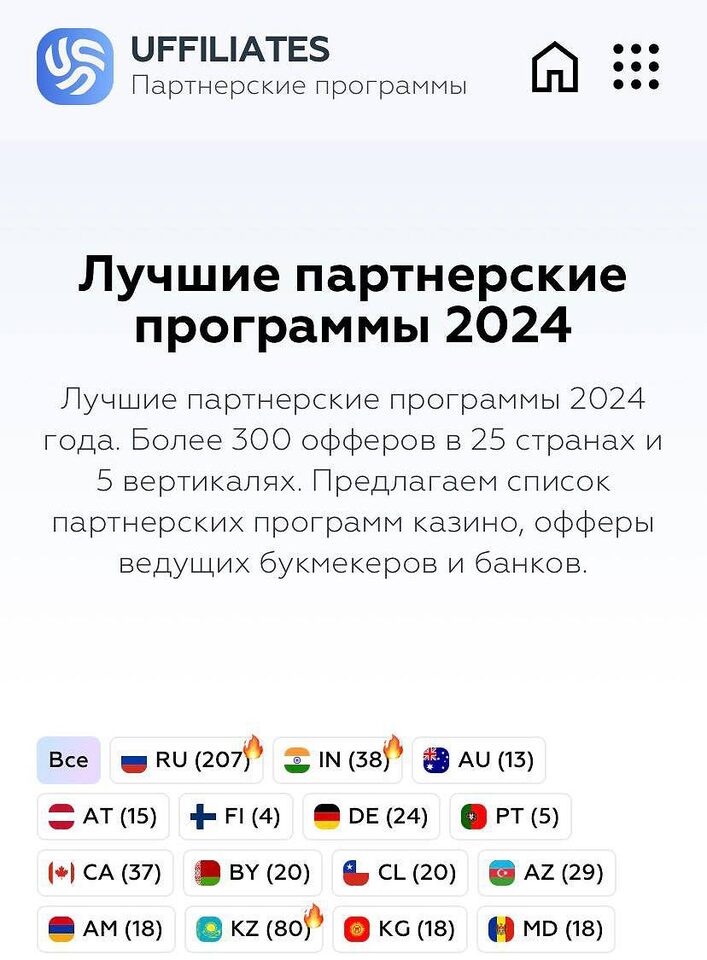The height and width of the screenshot is (960, 707).
Task: Select the AT (15) chip
Action: coord(103,817)
